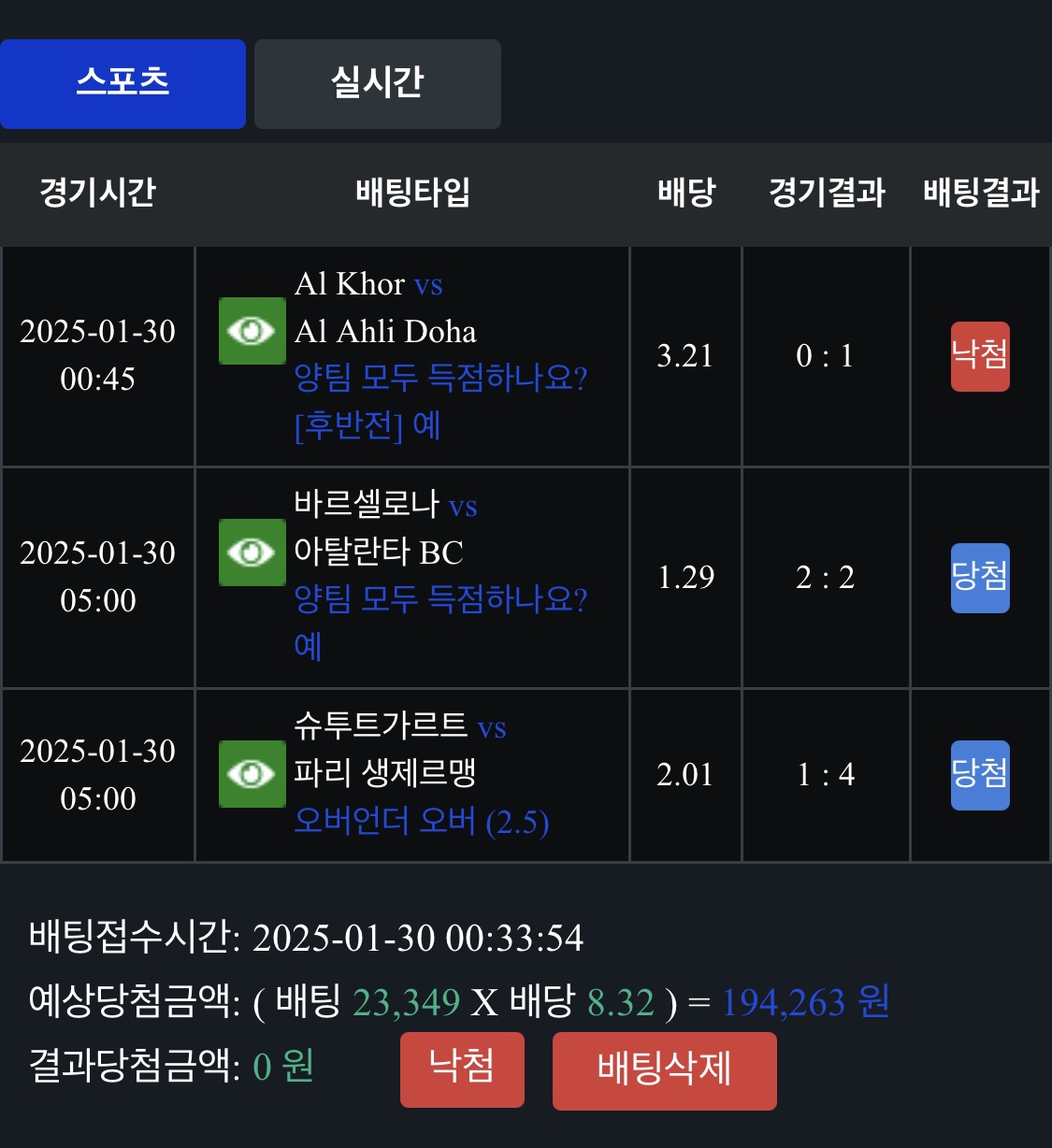The image size is (1052, 1148).
Task: Switch to the 스포츠 tab
Action: tap(122, 83)
